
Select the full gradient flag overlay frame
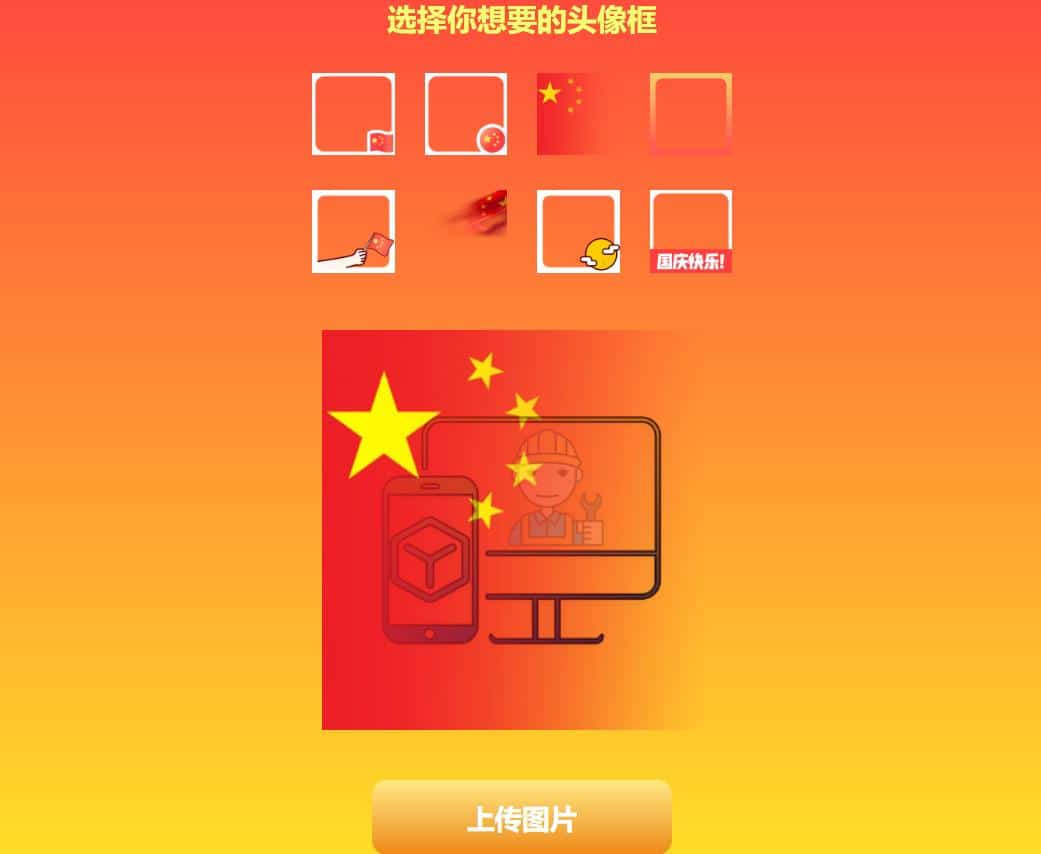[578, 114]
